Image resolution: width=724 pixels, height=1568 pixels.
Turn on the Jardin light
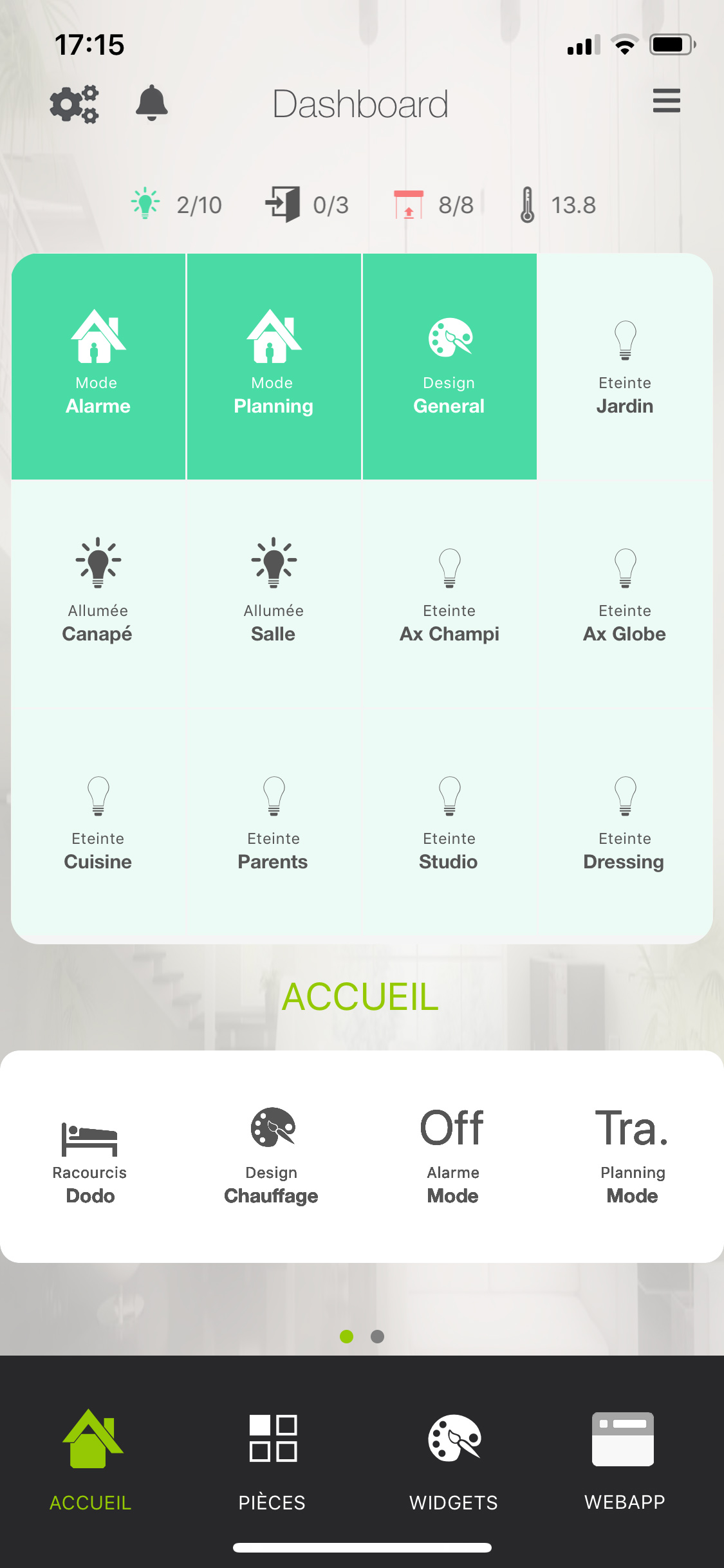click(625, 366)
